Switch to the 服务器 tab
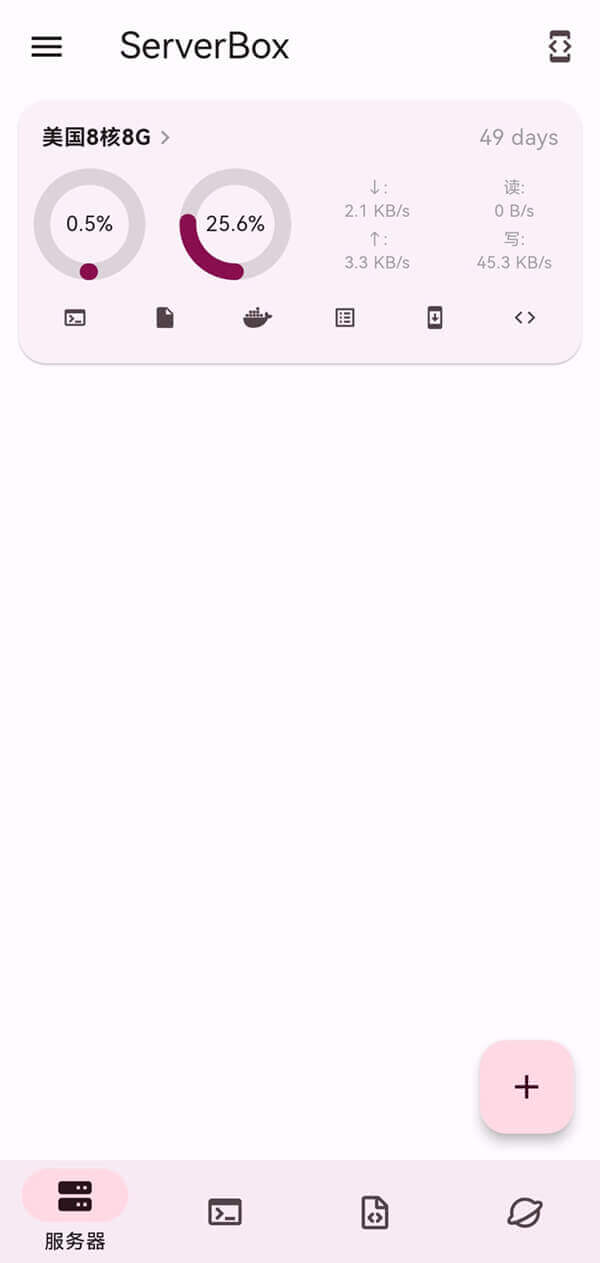This screenshot has height=1263, width=600. pos(75,1210)
